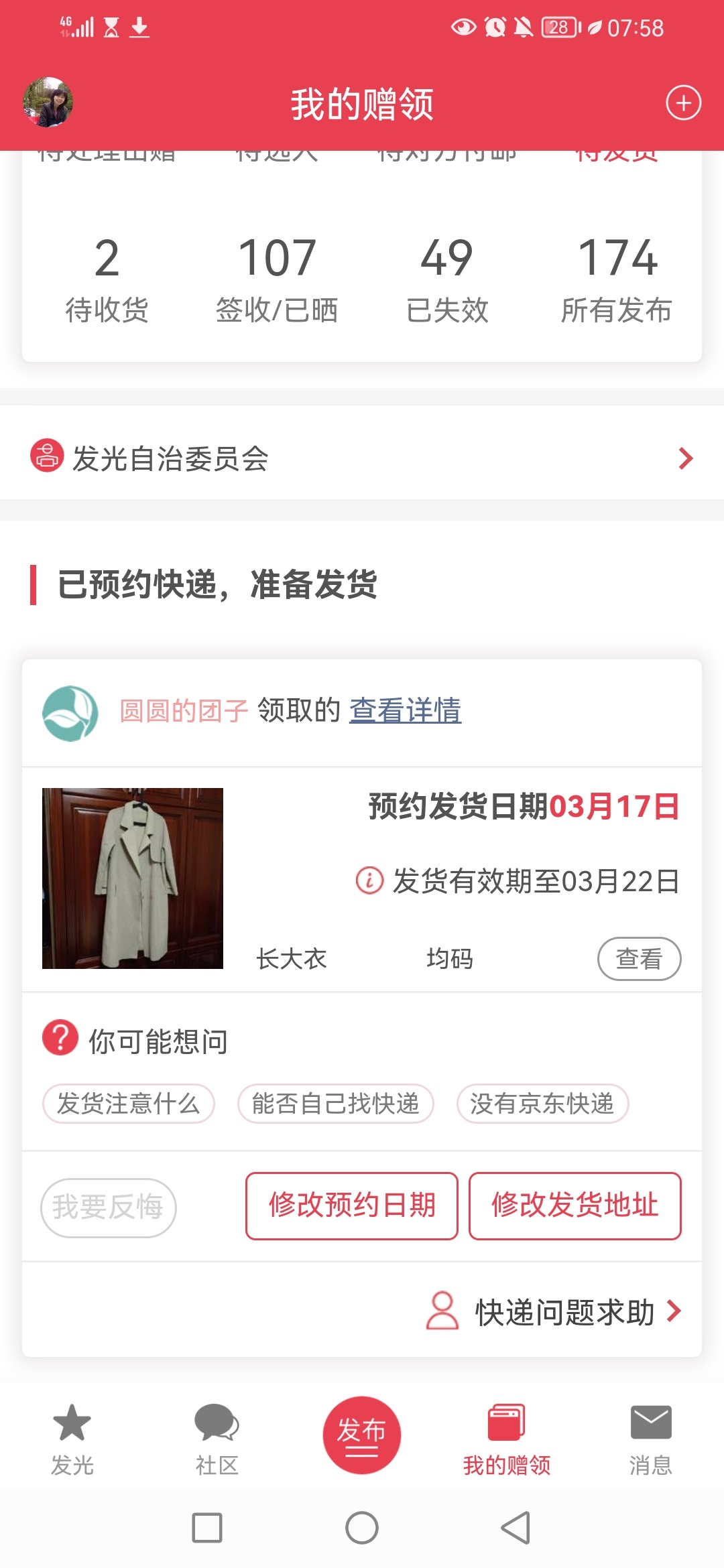
Task: Select the 没有京东快递 chip
Action: 542,1104
